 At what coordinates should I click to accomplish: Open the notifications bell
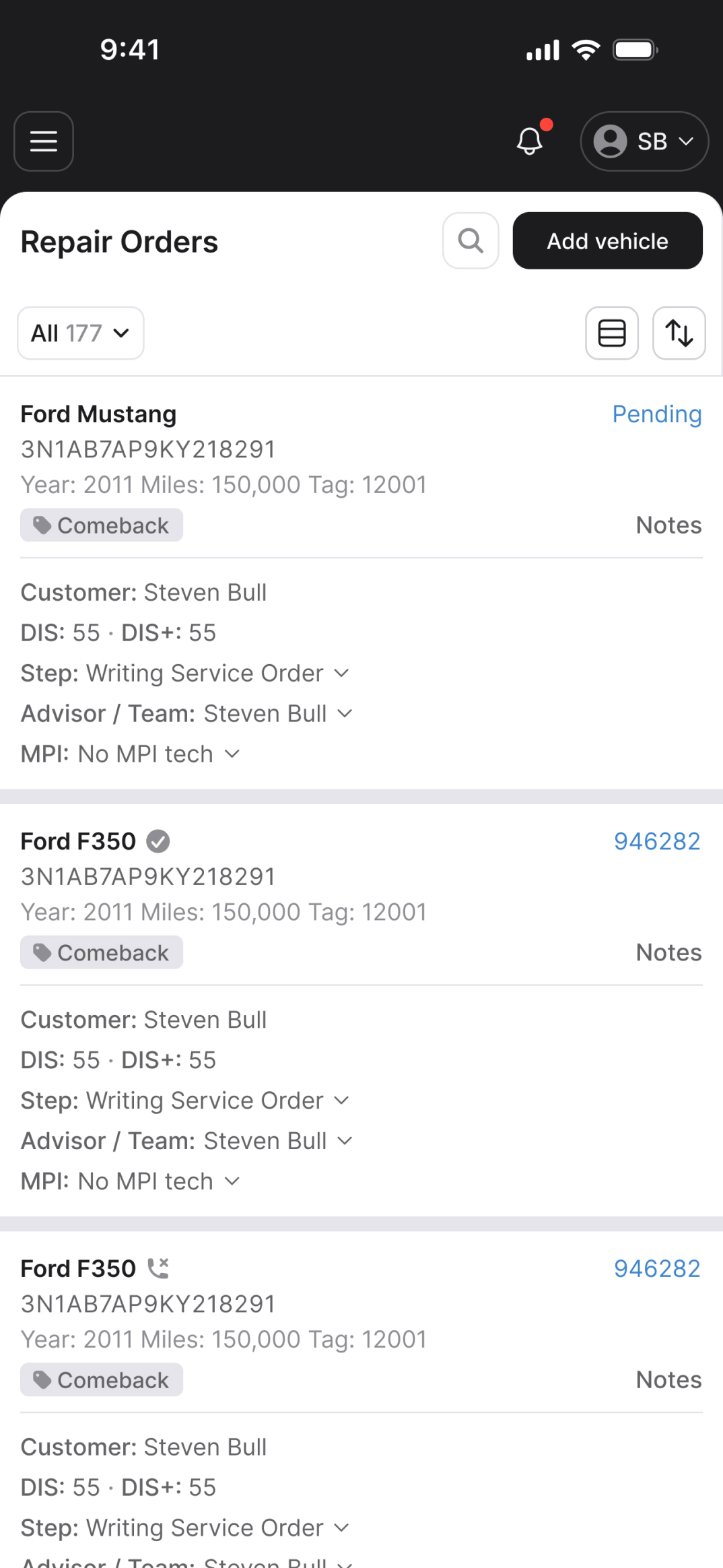(530, 141)
